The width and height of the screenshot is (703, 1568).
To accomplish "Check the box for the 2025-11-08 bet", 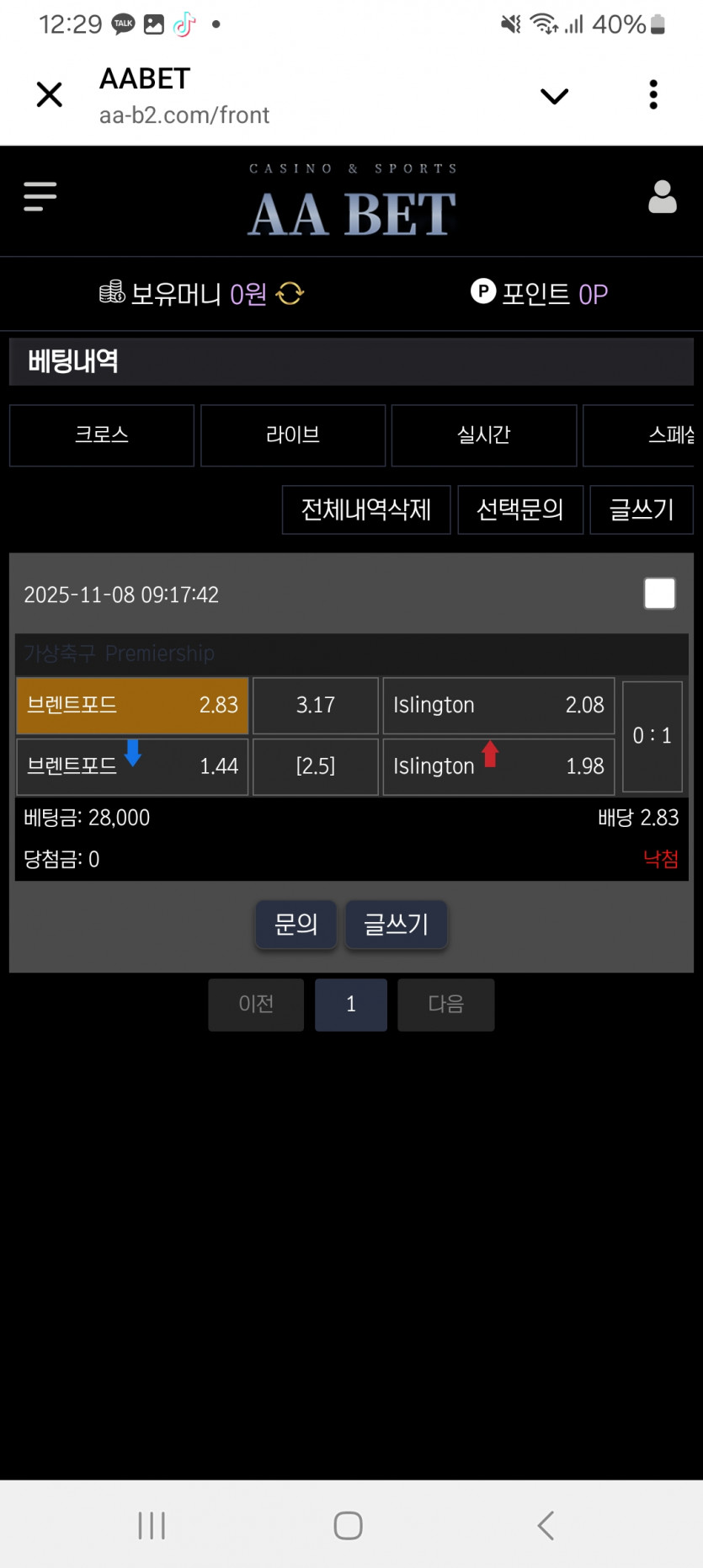I will 659,594.
